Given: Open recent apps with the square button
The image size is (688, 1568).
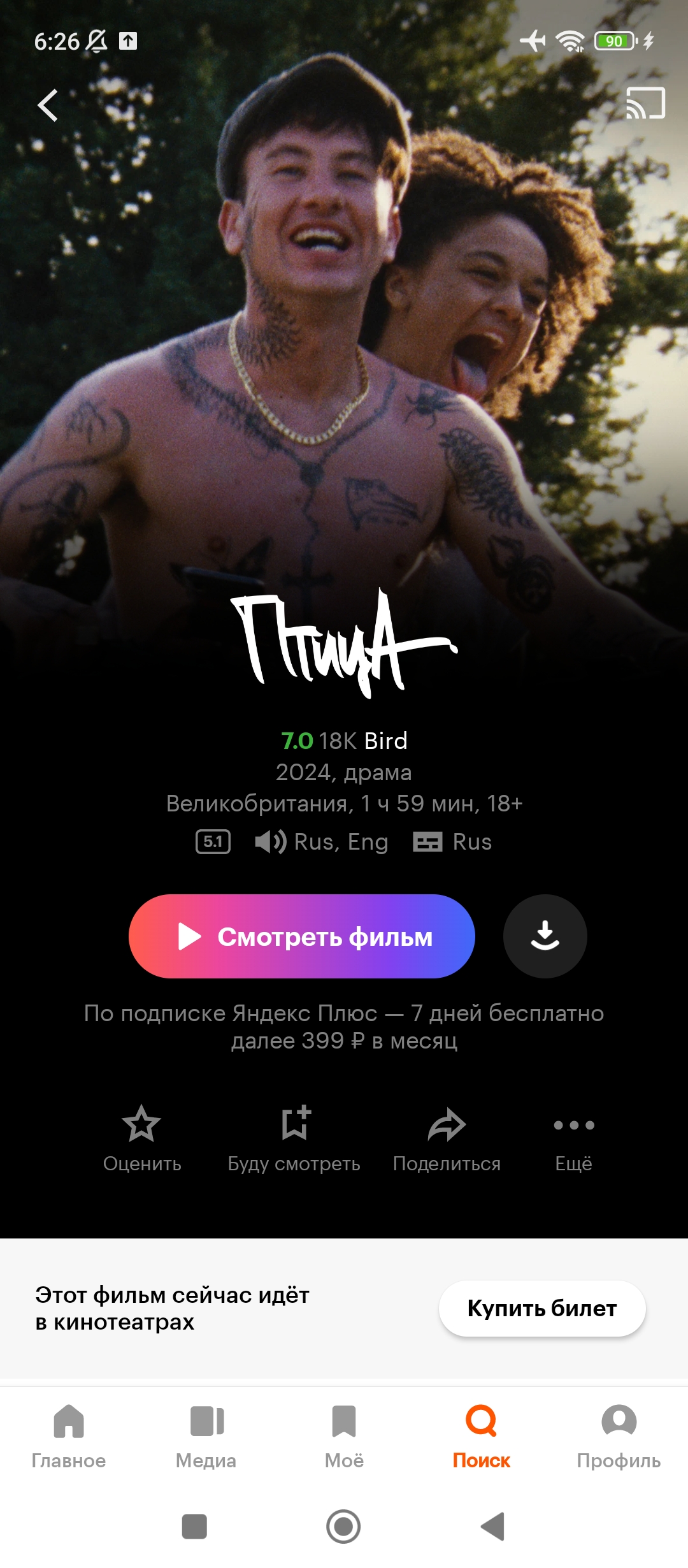Looking at the screenshot, I should pyautogui.click(x=194, y=1527).
